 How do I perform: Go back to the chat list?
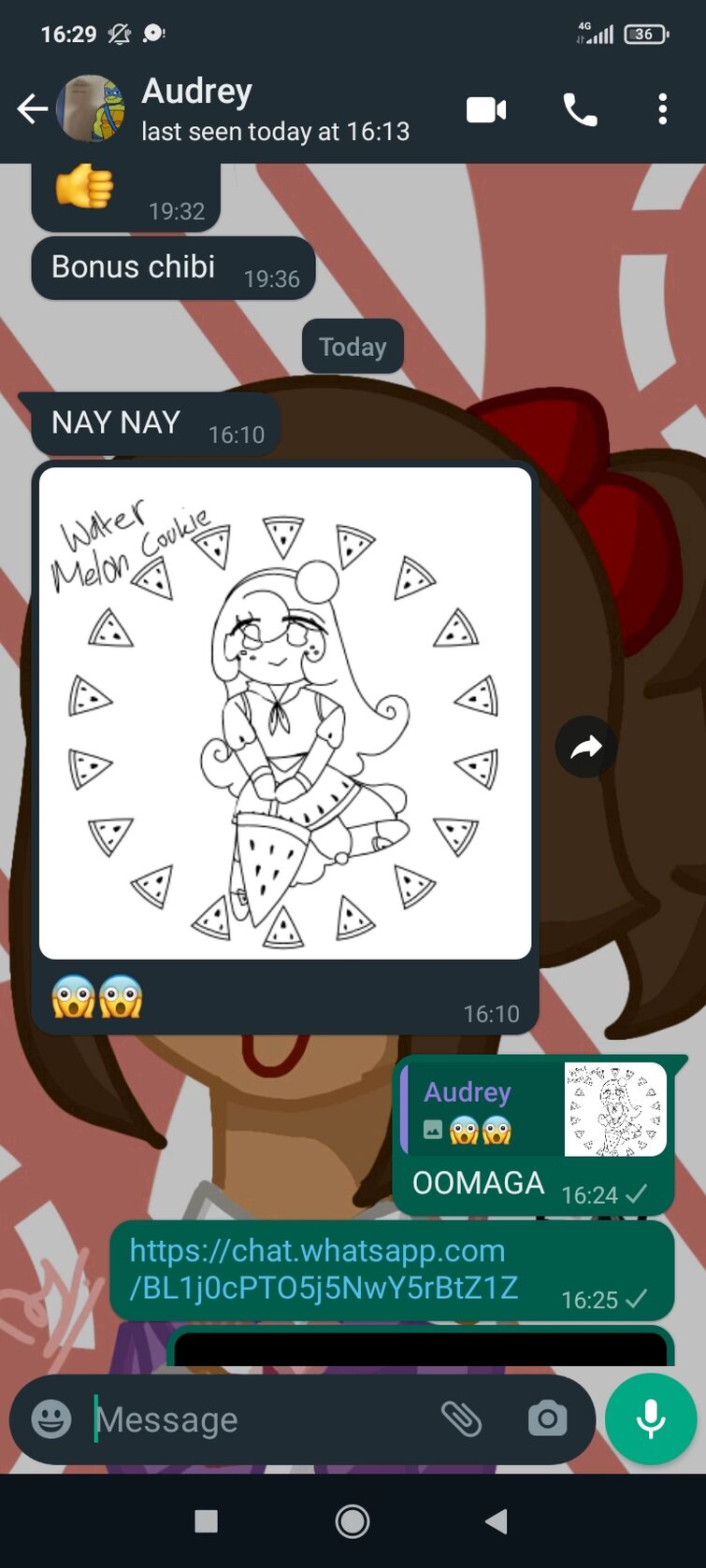32,109
